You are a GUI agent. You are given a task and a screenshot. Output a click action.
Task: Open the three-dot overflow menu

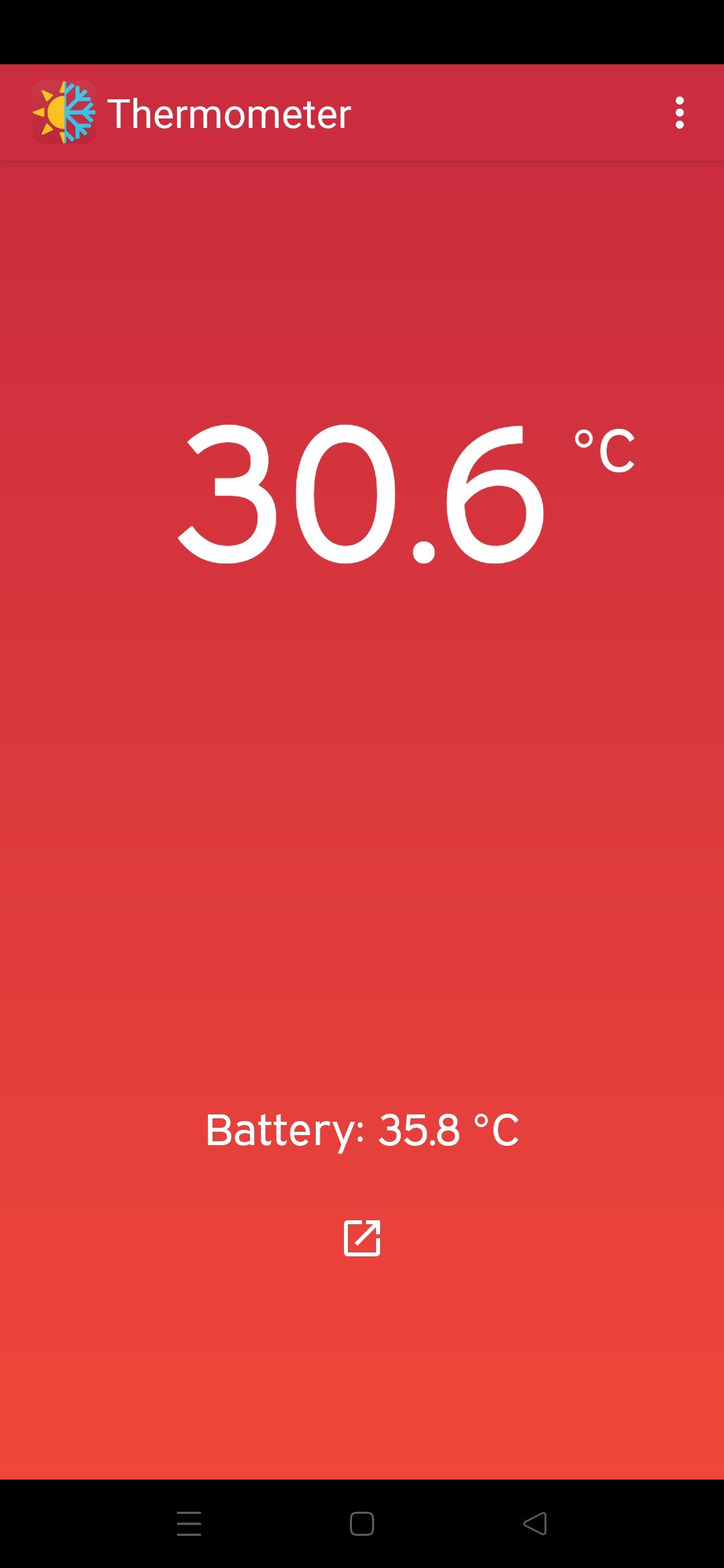pyautogui.click(x=679, y=113)
